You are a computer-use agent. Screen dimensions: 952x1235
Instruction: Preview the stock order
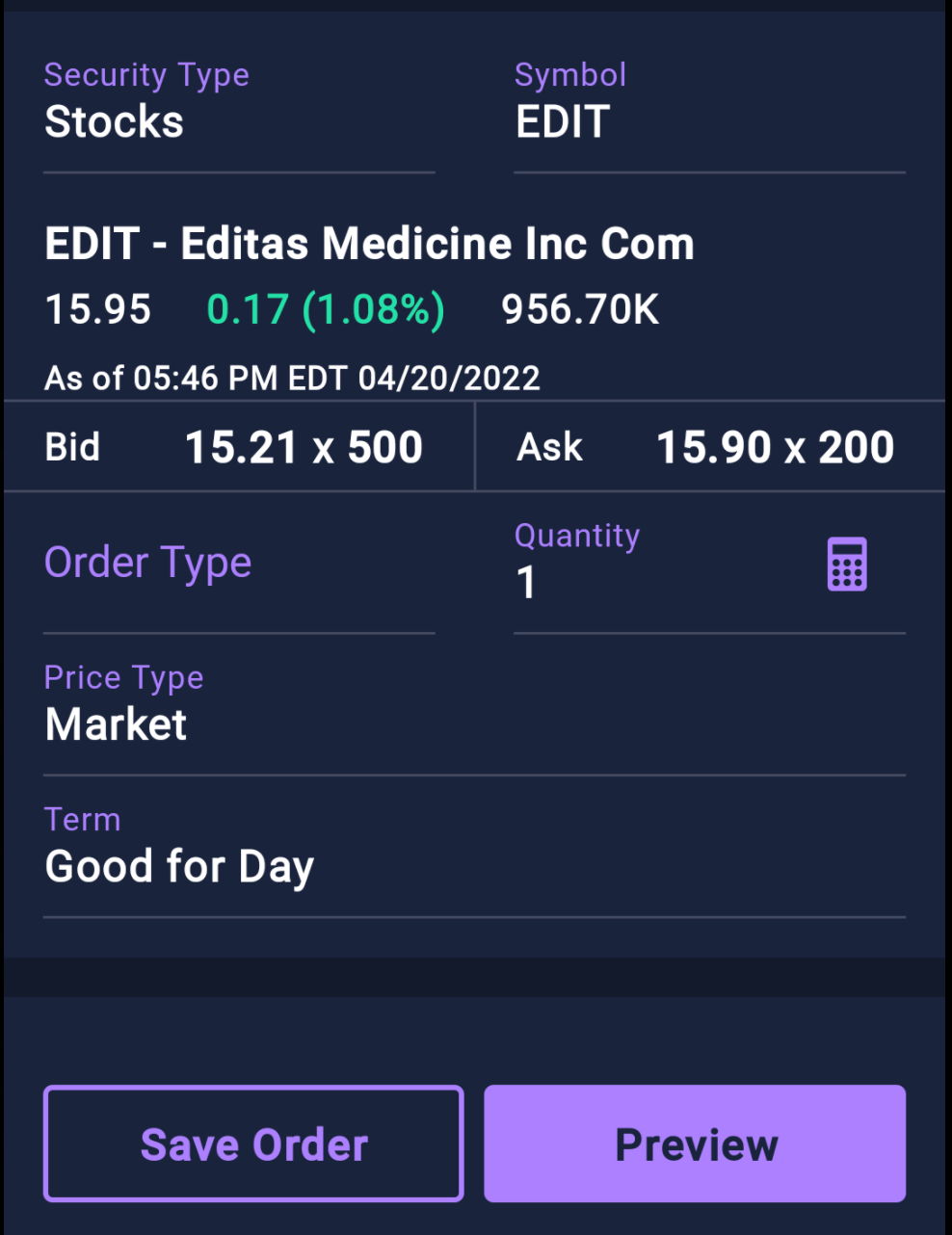[695, 1143]
